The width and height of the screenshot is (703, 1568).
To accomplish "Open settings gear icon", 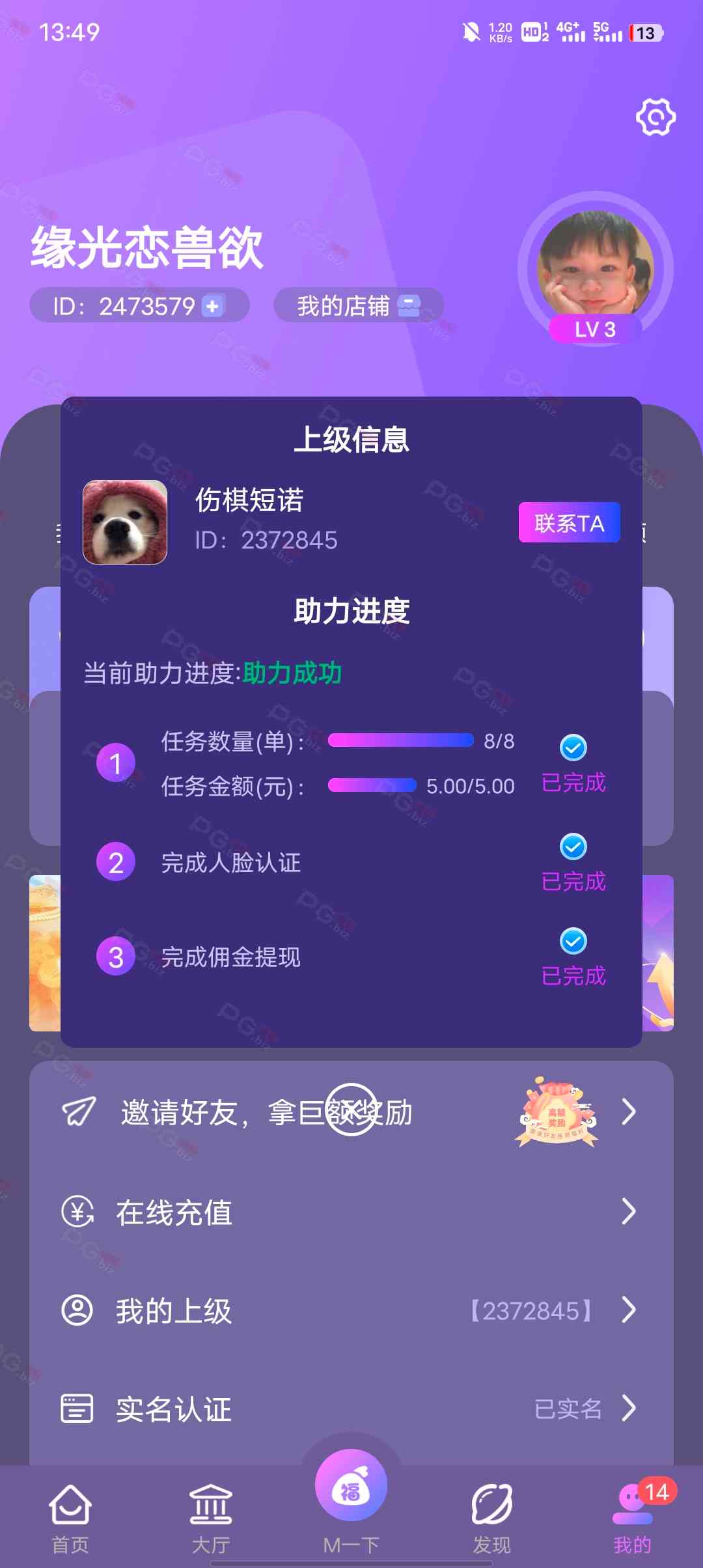I will [655, 118].
